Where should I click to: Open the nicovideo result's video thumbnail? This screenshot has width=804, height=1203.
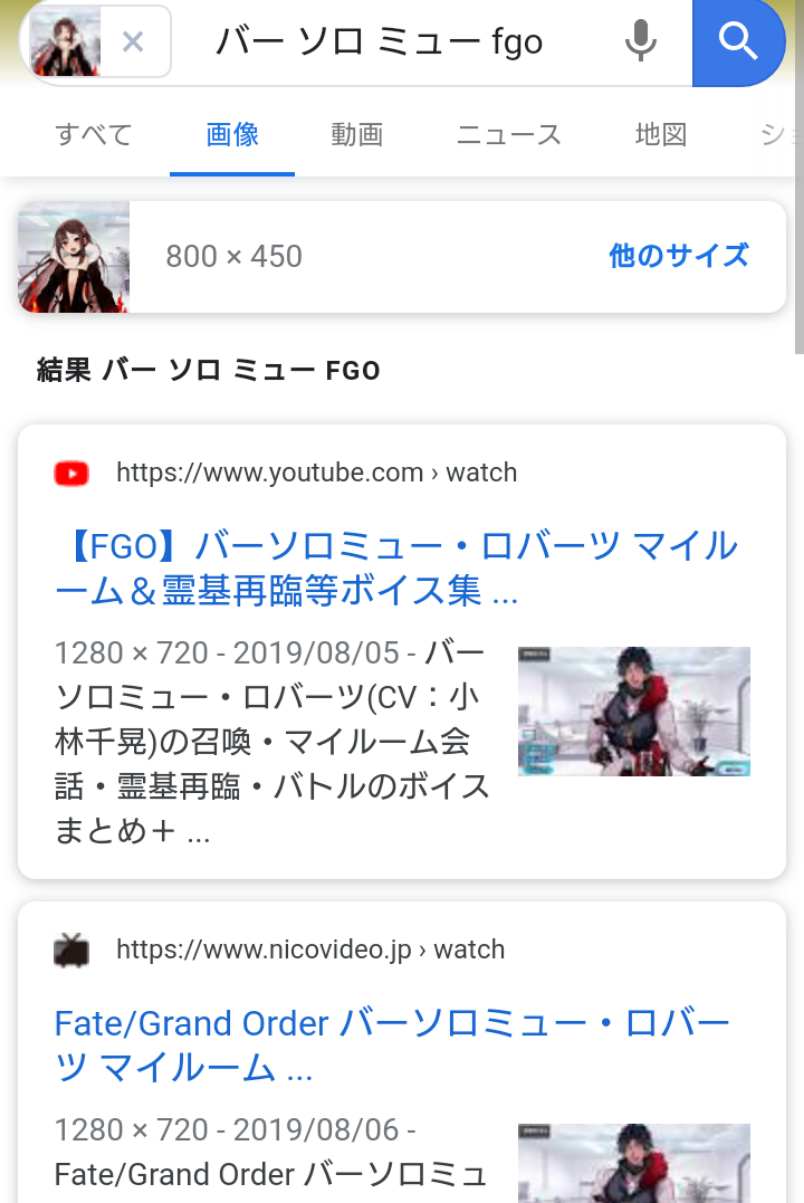point(634,1163)
